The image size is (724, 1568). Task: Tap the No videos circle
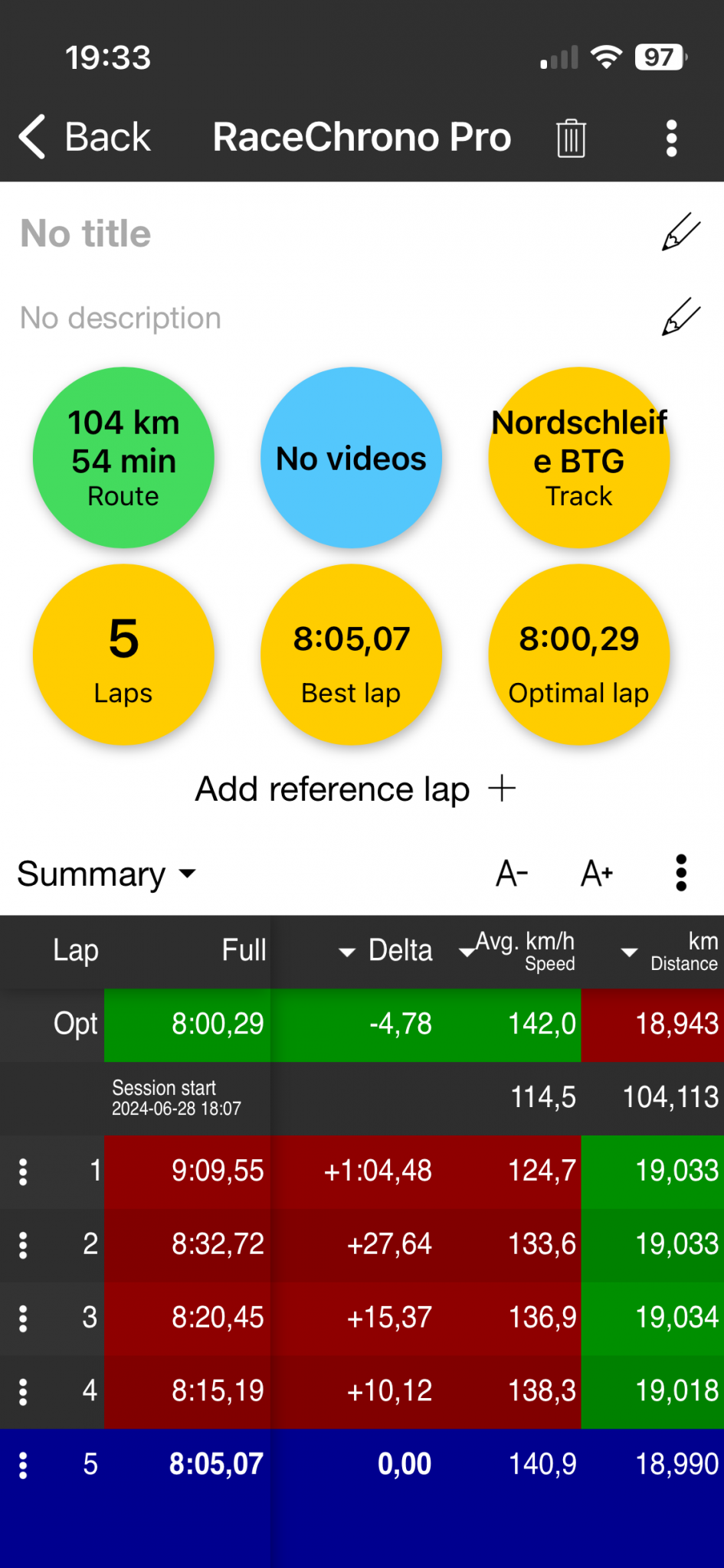351,458
